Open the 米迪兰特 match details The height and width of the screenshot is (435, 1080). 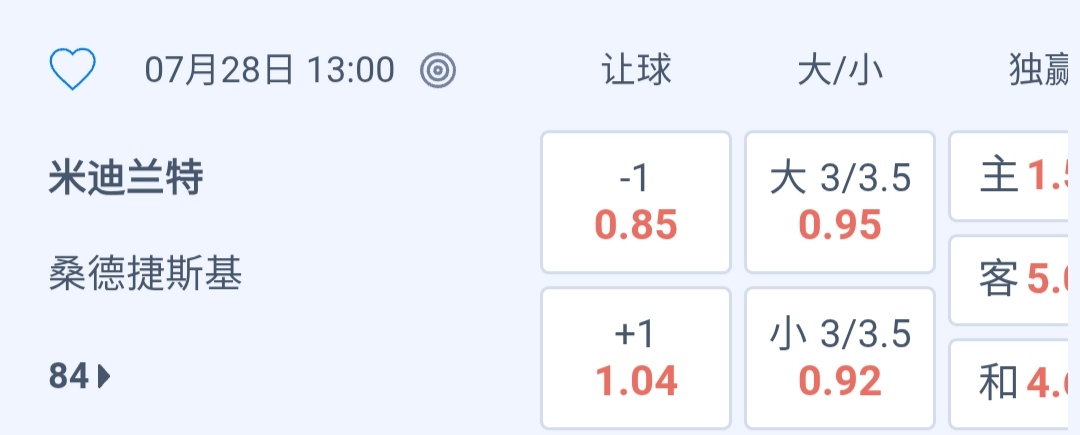(x=126, y=179)
